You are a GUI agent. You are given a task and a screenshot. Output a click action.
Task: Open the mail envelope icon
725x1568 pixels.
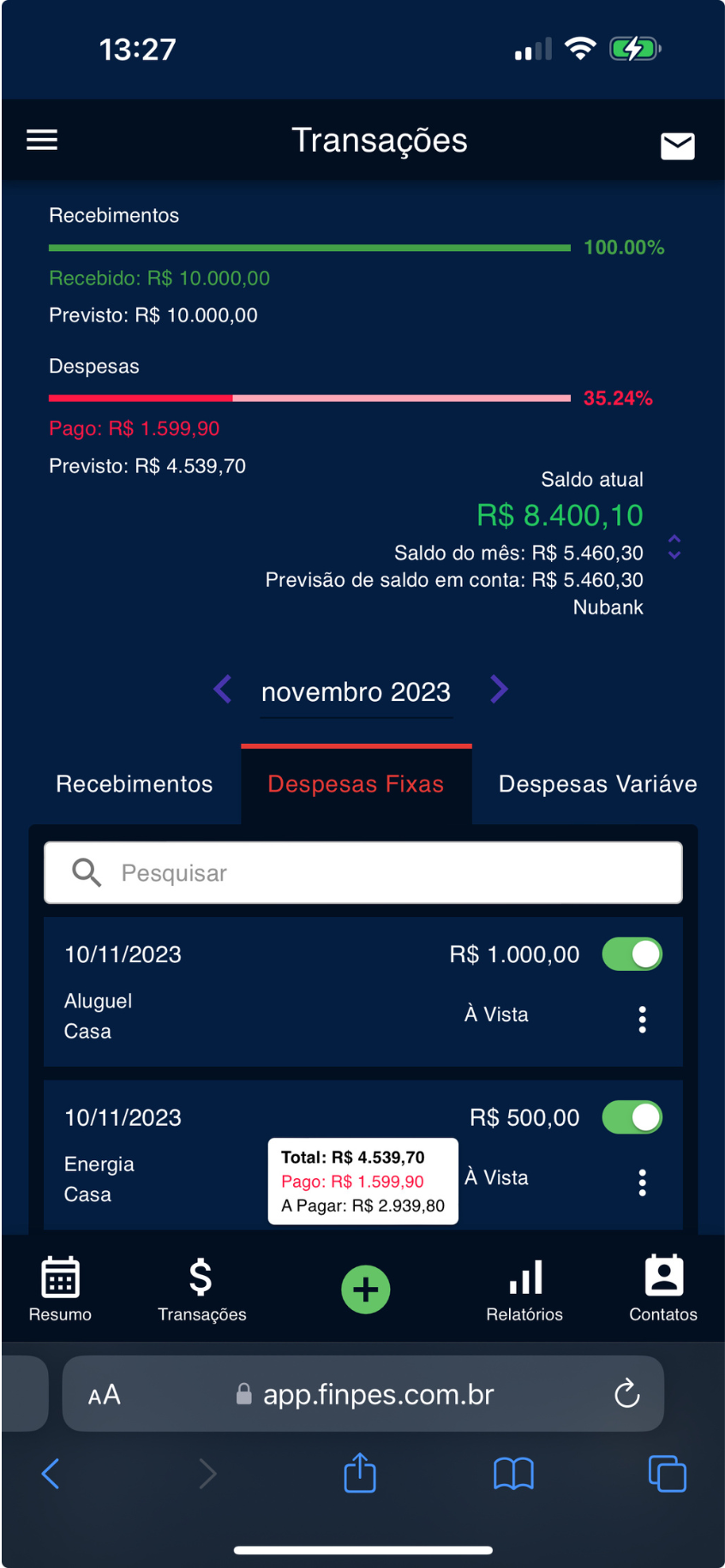point(677,146)
